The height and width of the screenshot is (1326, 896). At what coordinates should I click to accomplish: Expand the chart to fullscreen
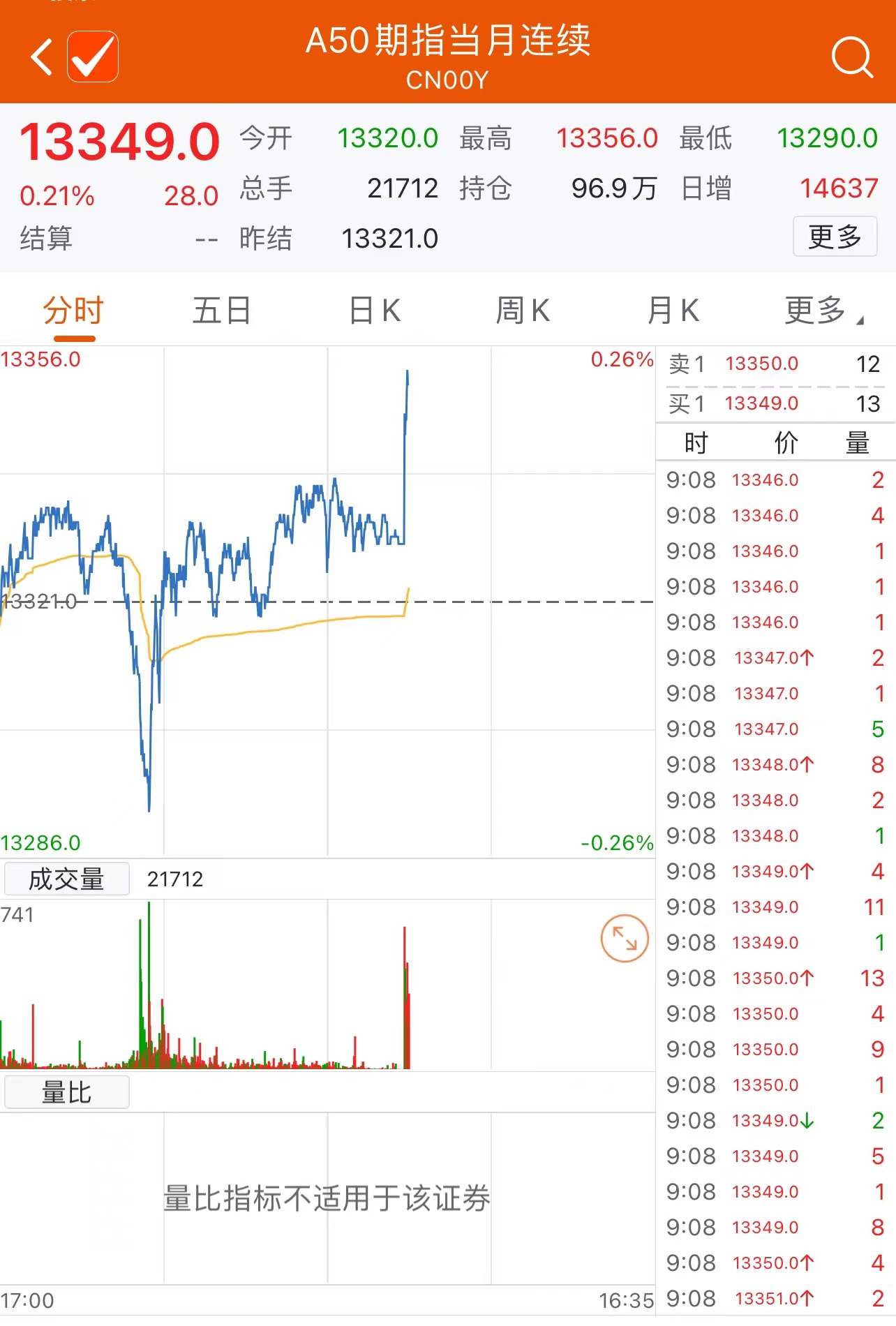625,938
